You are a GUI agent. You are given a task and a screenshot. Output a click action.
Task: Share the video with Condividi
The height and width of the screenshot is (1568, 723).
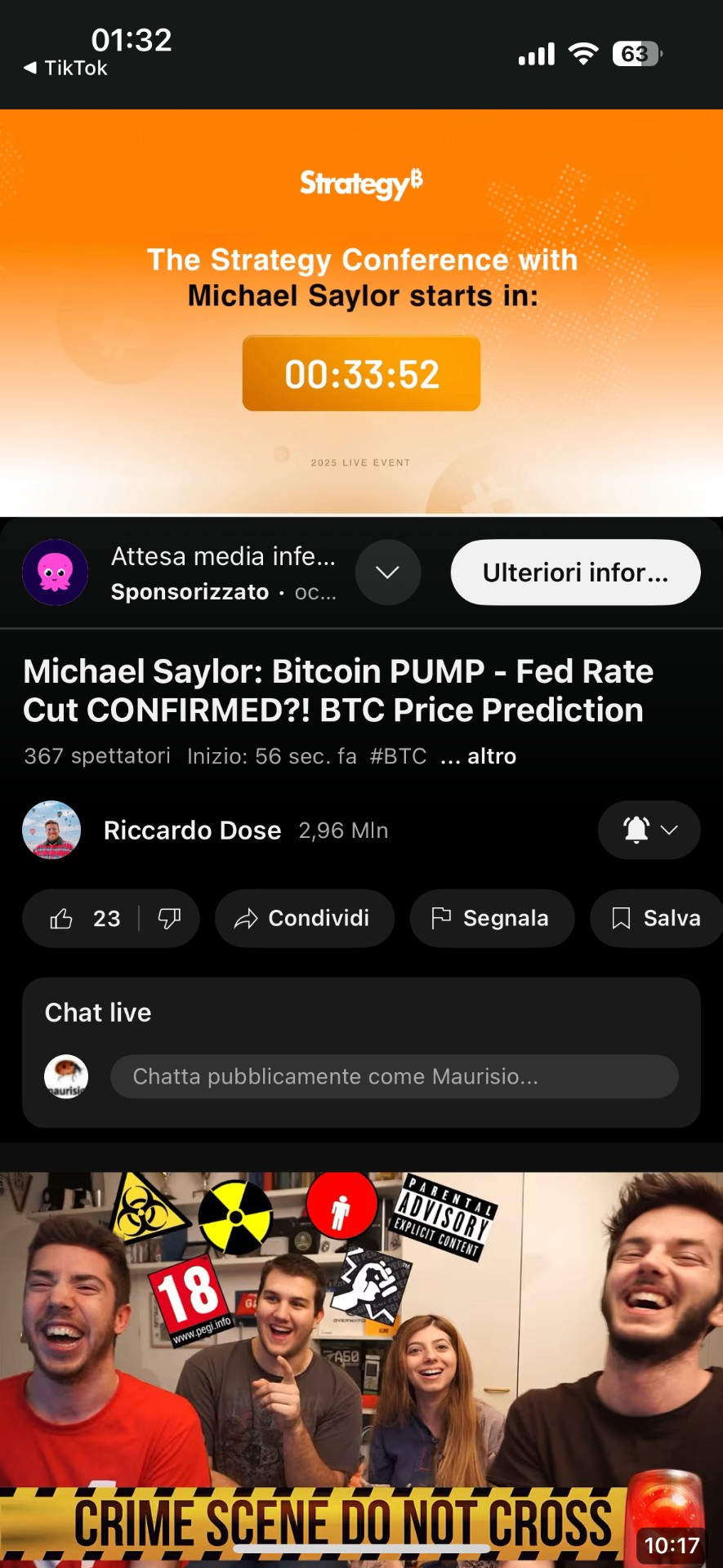click(304, 919)
